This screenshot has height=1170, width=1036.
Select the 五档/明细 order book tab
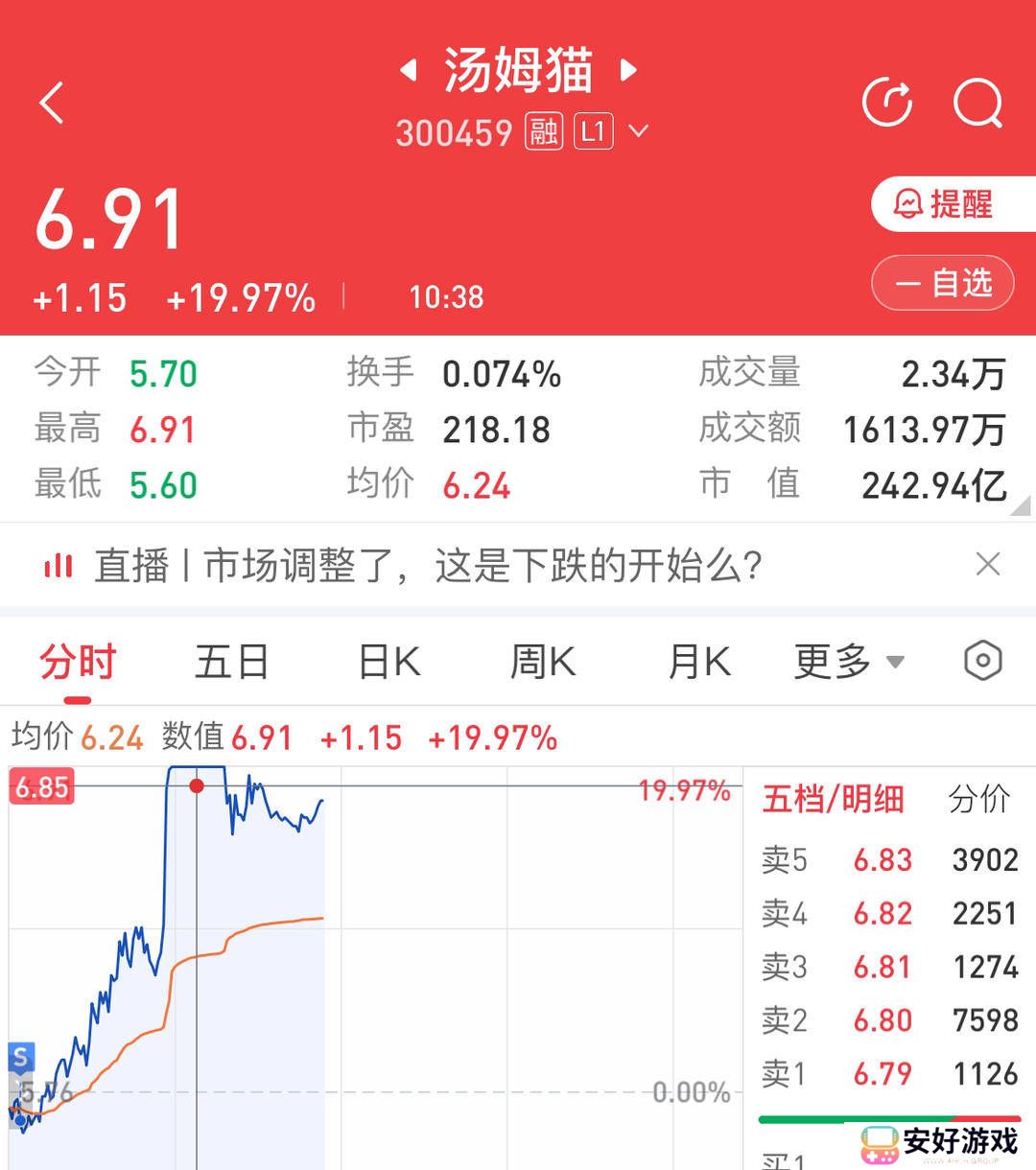833,799
